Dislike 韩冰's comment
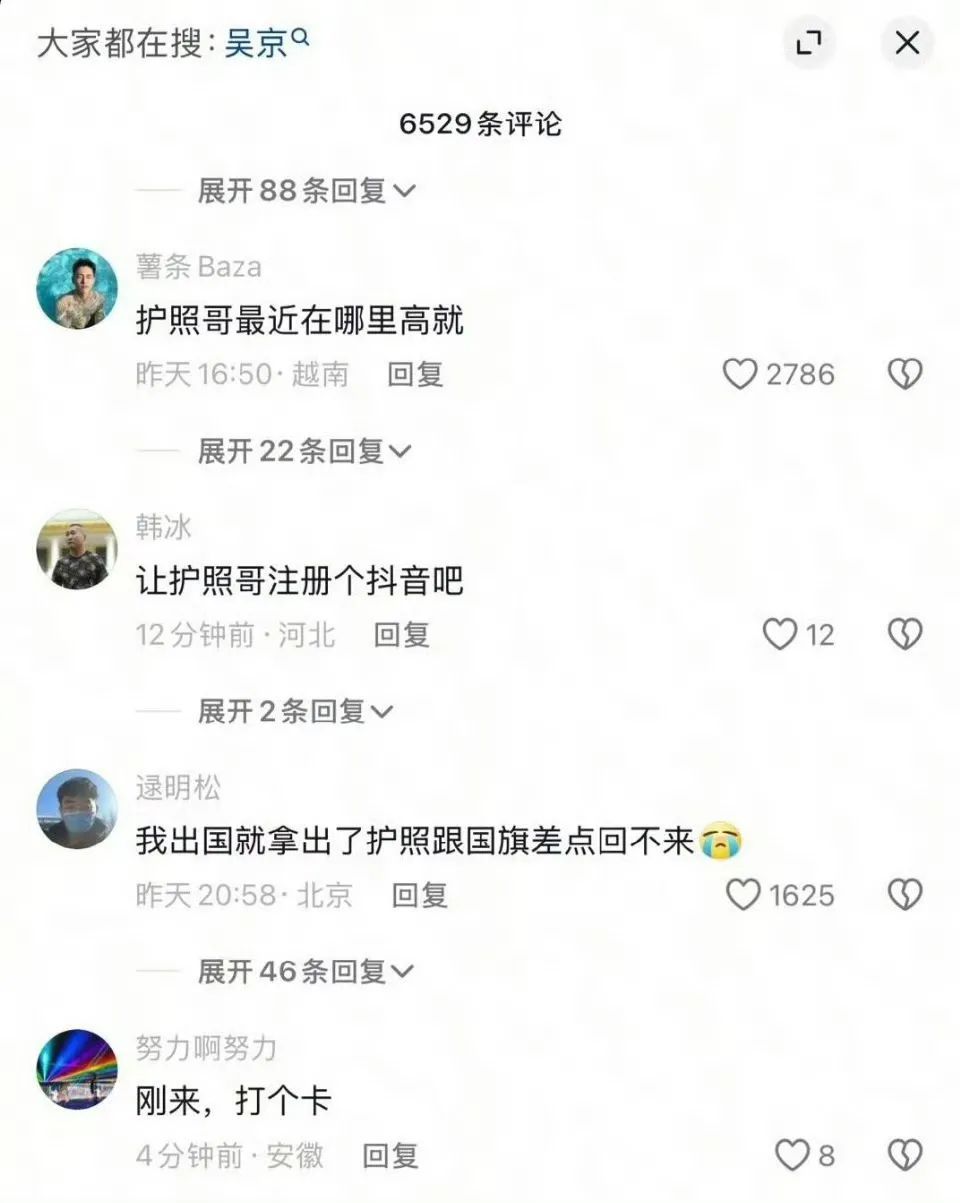Image resolution: width=960 pixels, height=1203 pixels. coord(905,635)
